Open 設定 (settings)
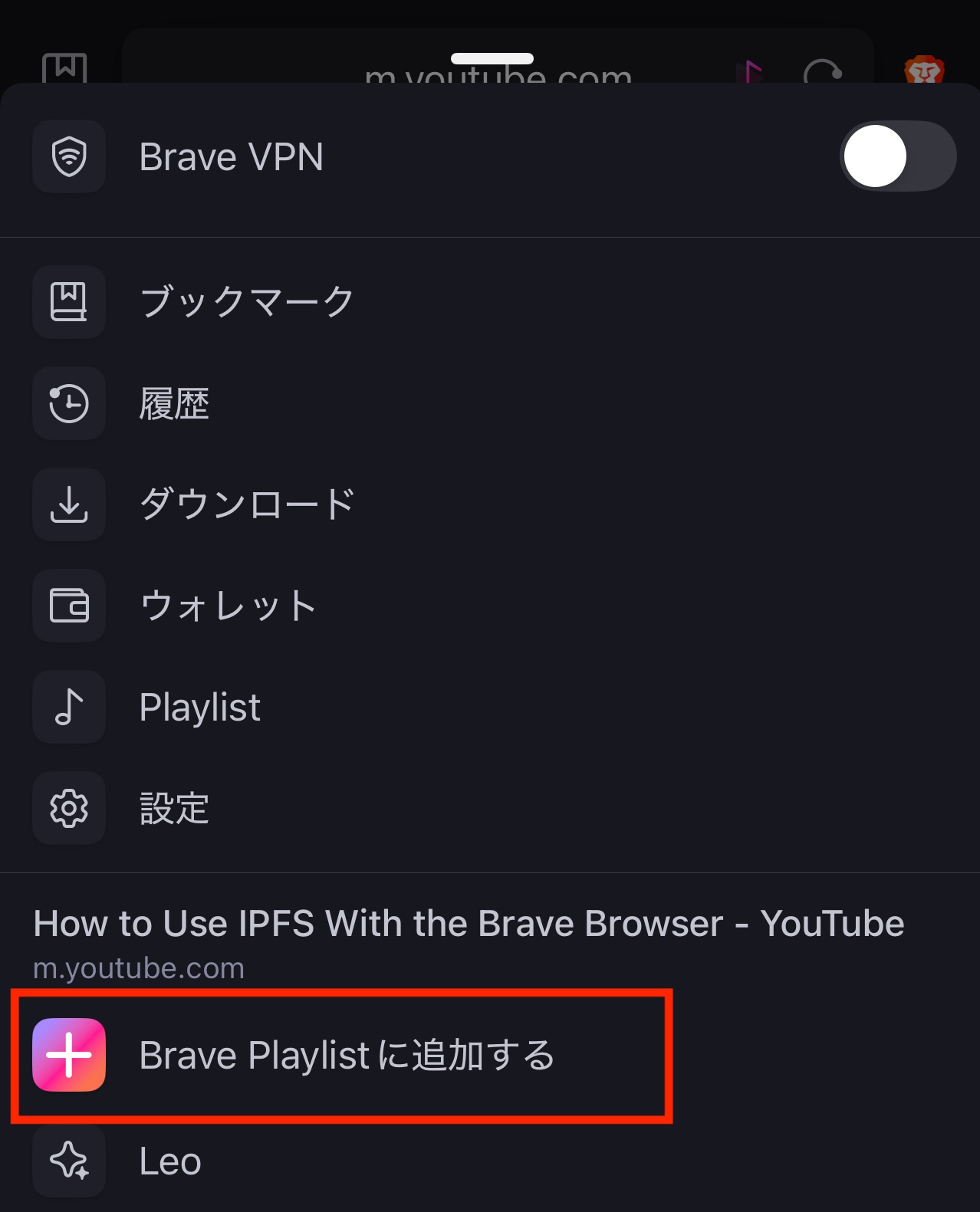The width and height of the screenshot is (980, 1212). (x=175, y=808)
